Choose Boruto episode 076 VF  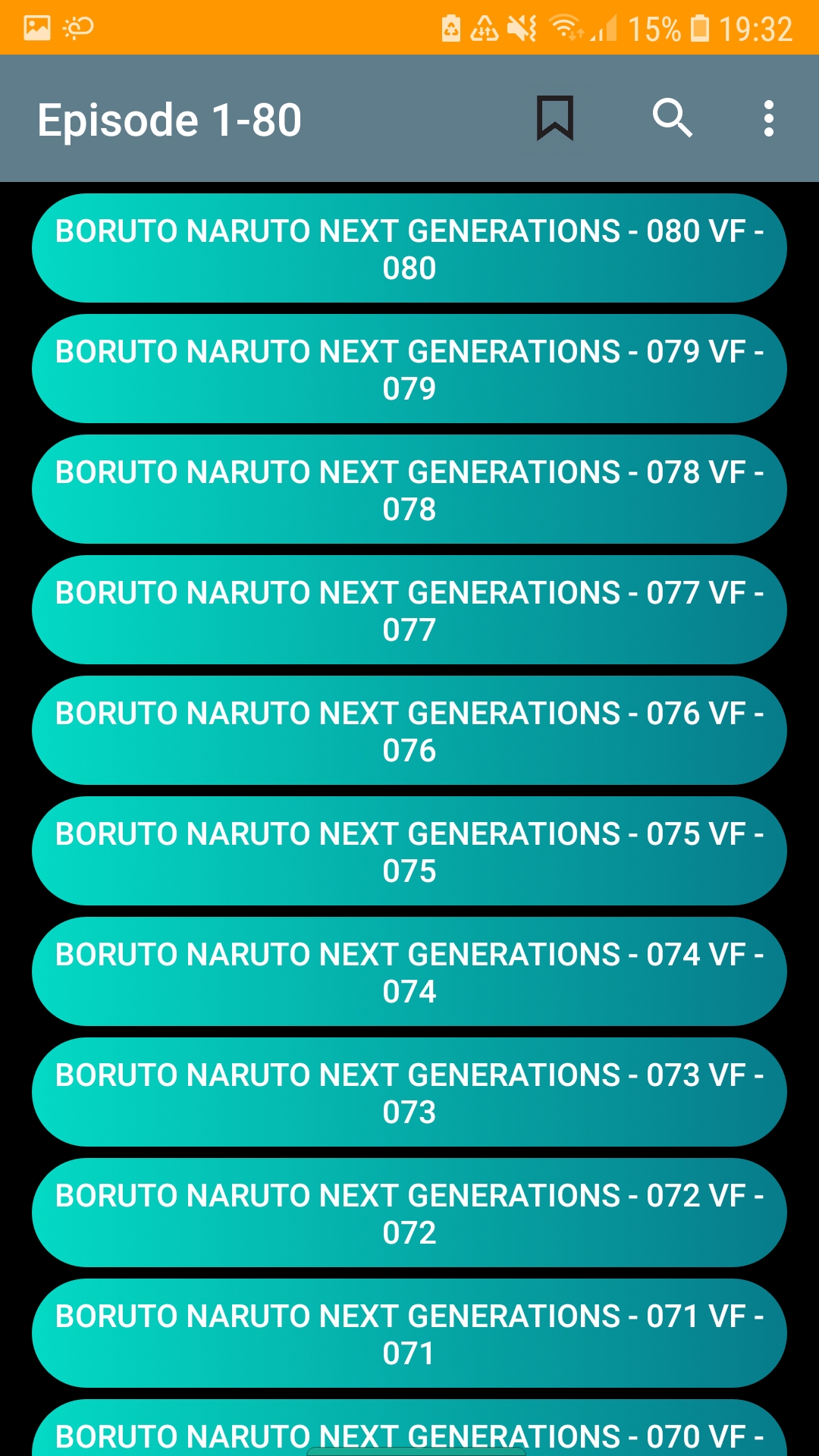[409, 730]
